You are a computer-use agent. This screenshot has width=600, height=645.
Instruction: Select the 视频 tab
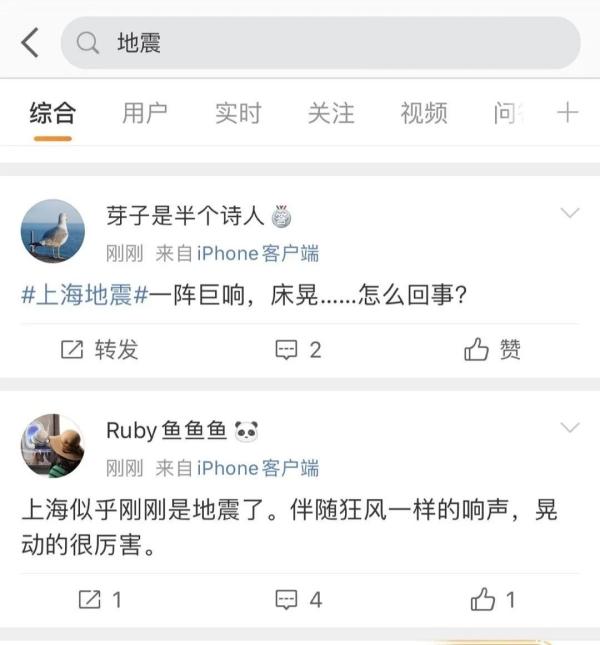[x=424, y=113]
